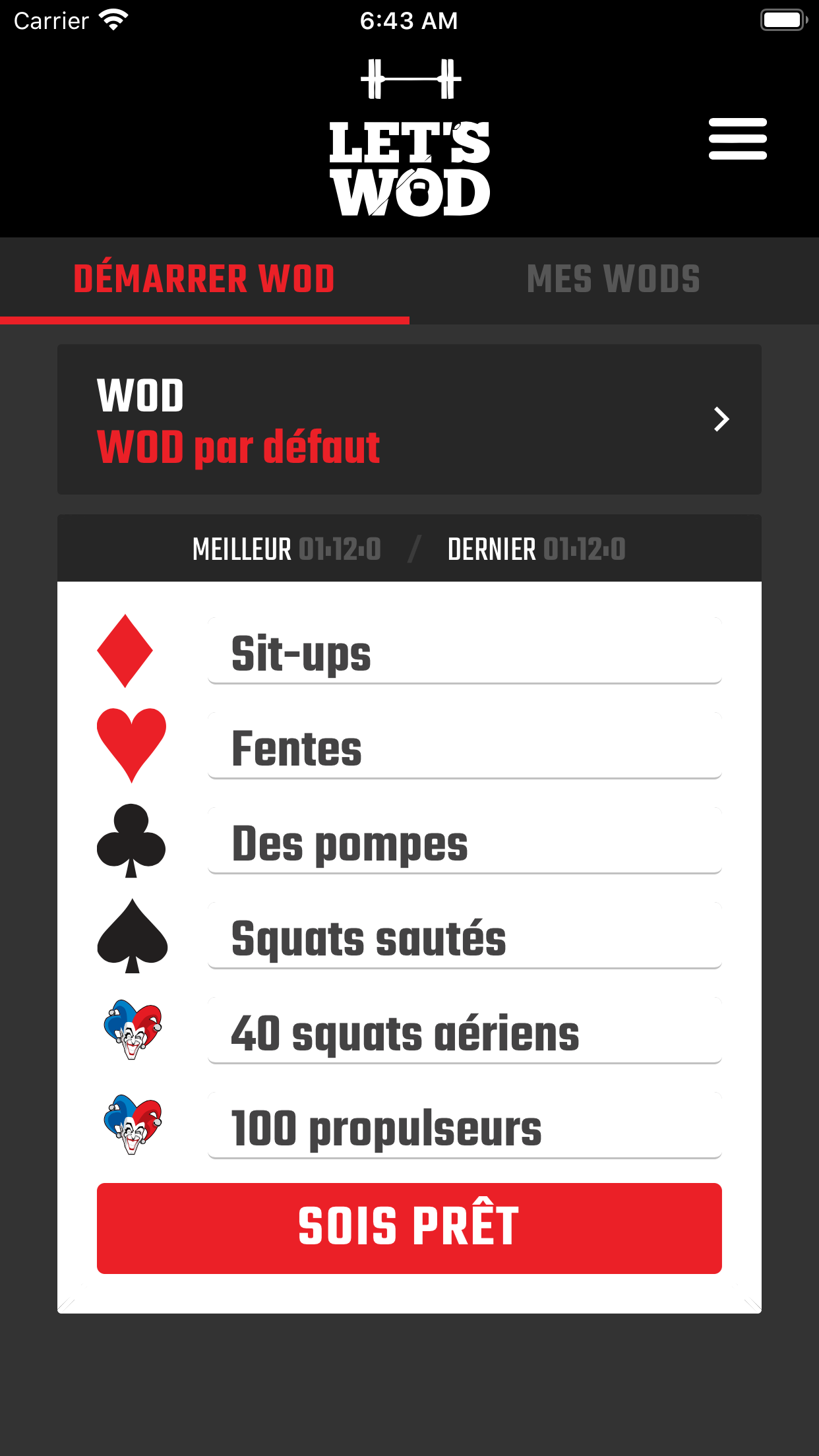Edit the Sit-ups exercise field
This screenshot has width=819, height=1456.
465,652
